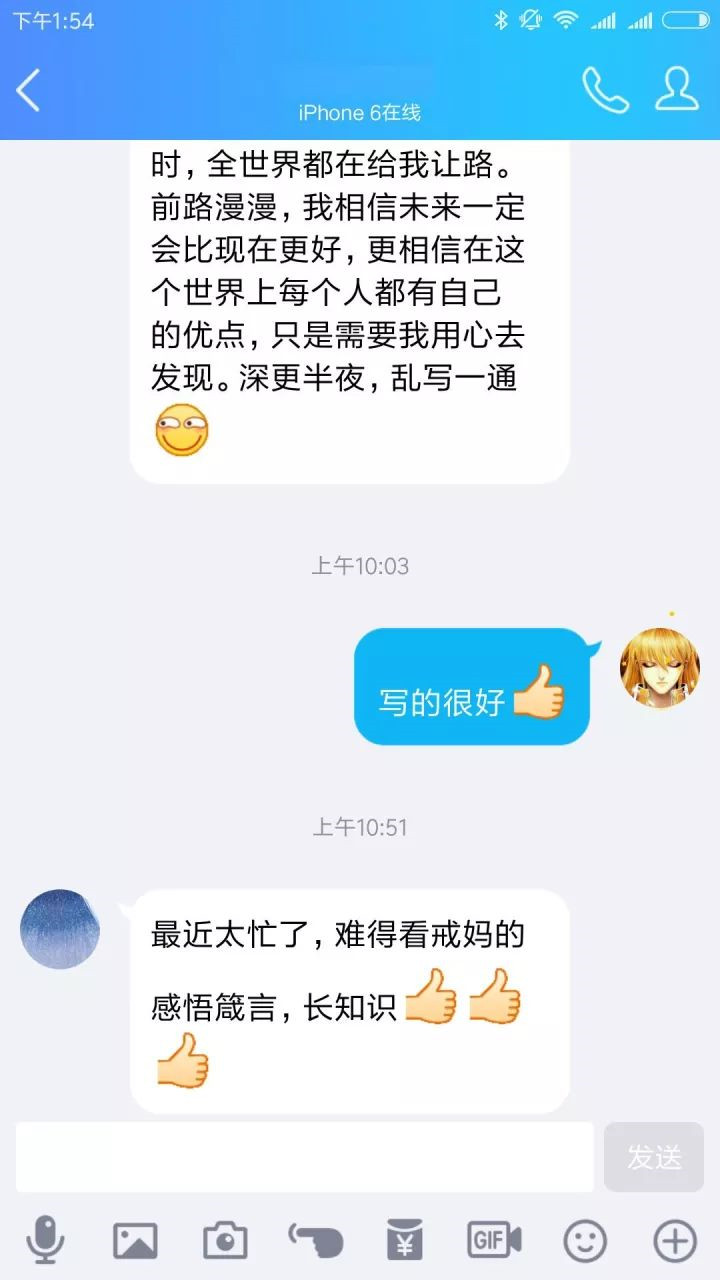Screen dimensions: 720x1280
Task: Open the photo gallery picker
Action: (135, 1241)
